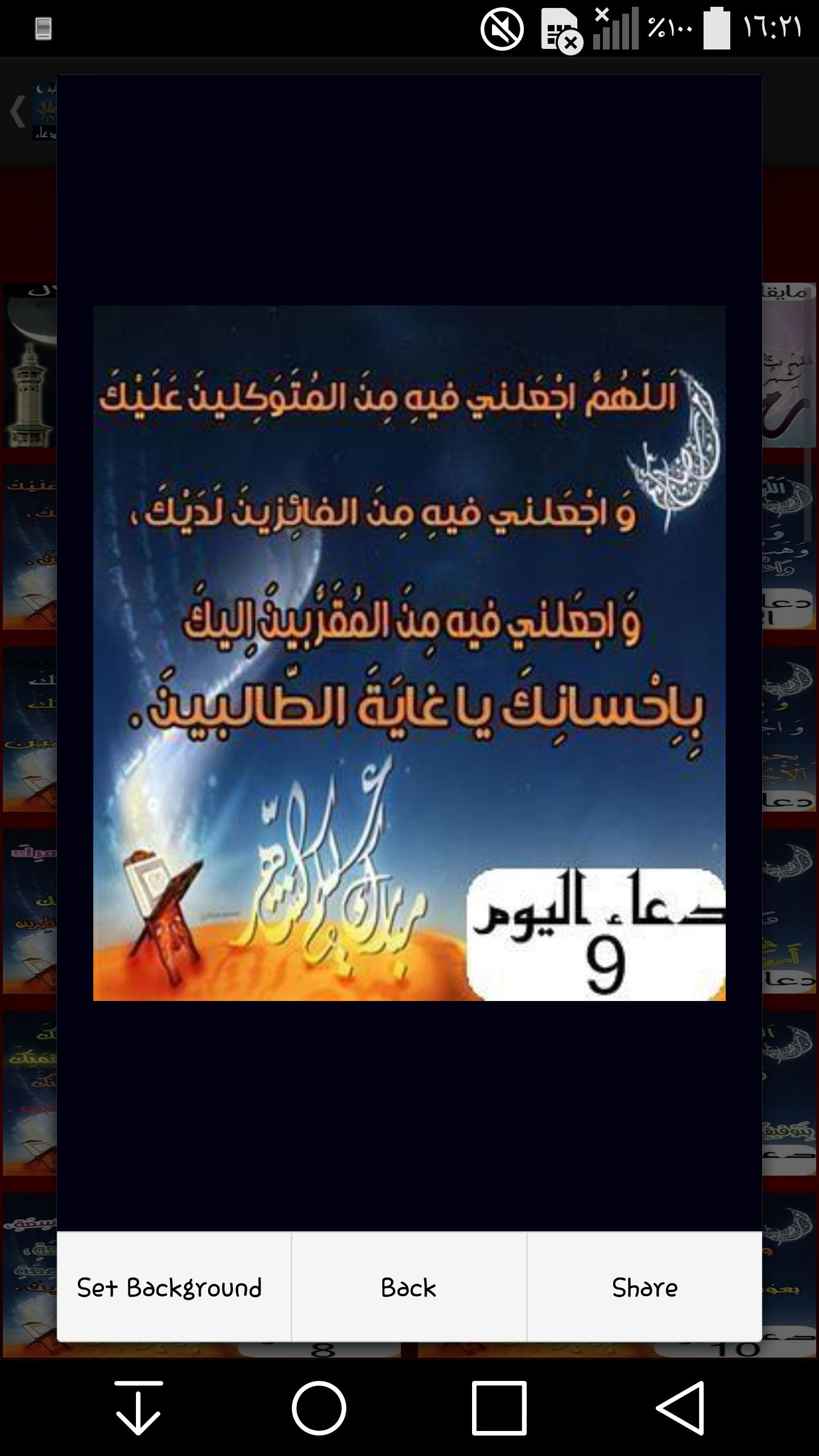Go to the home screen

point(319,1408)
